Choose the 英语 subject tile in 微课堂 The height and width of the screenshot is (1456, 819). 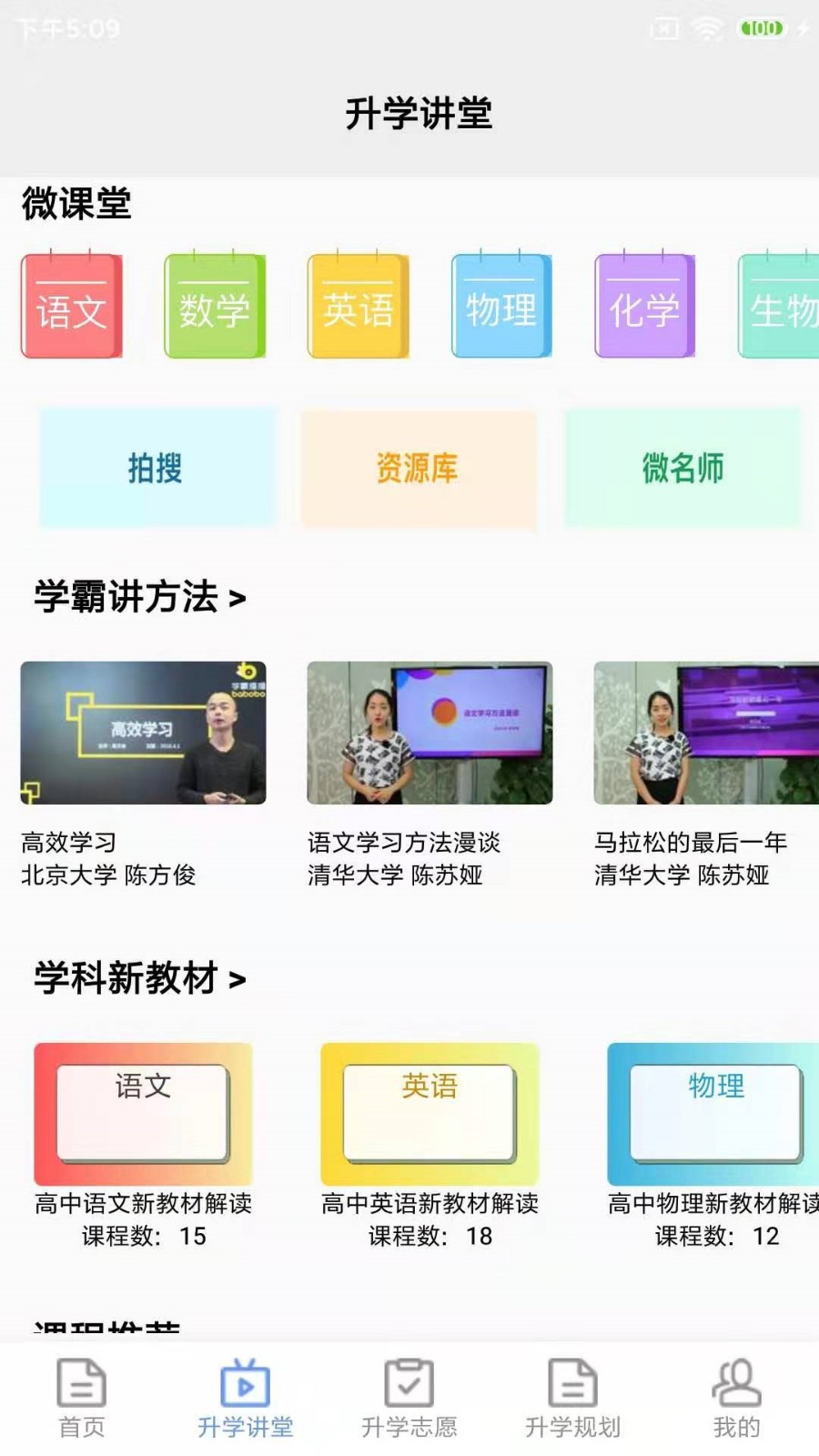click(358, 307)
